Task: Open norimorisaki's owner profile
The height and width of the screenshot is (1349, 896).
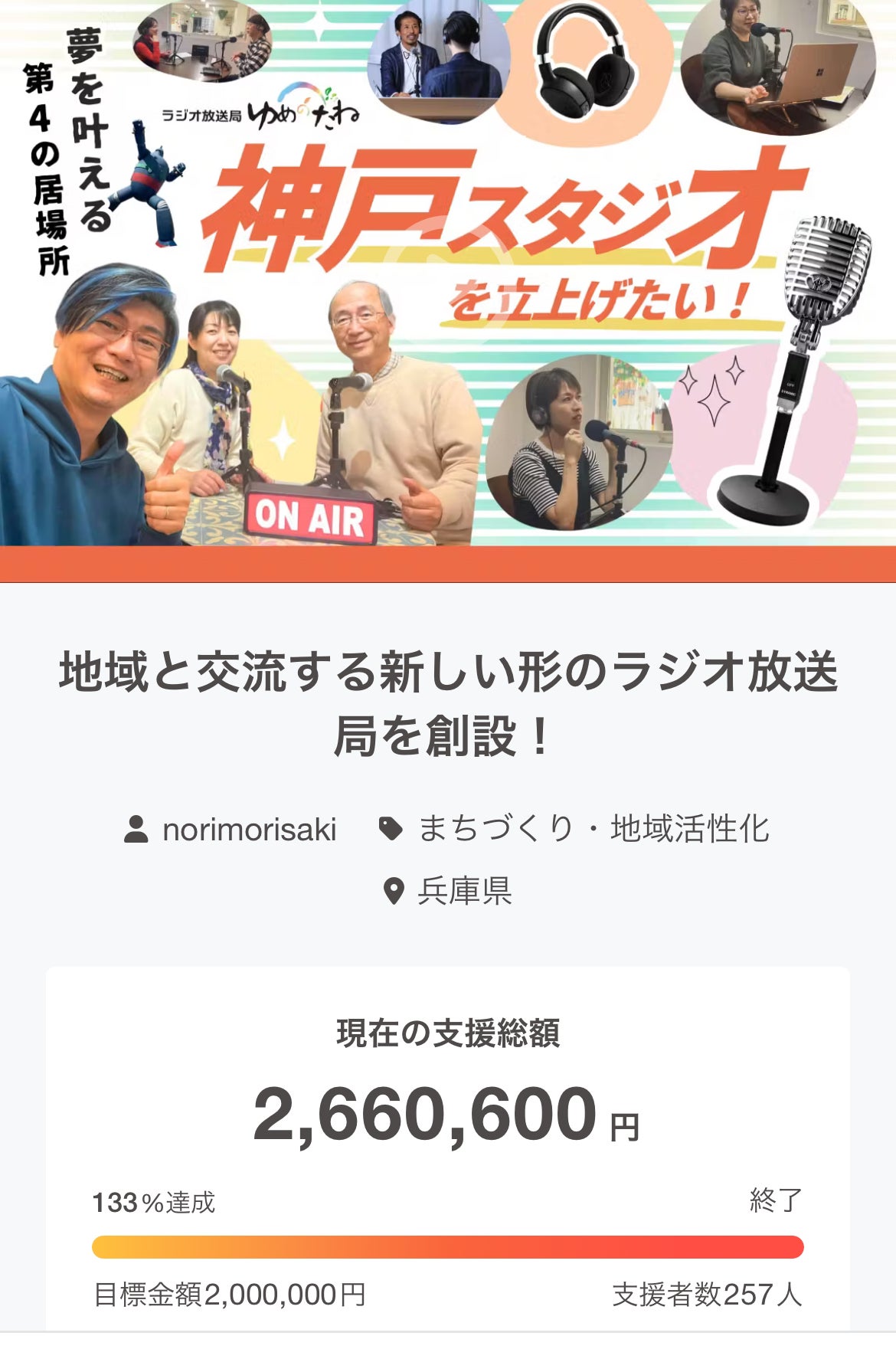Action: pos(248,830)
